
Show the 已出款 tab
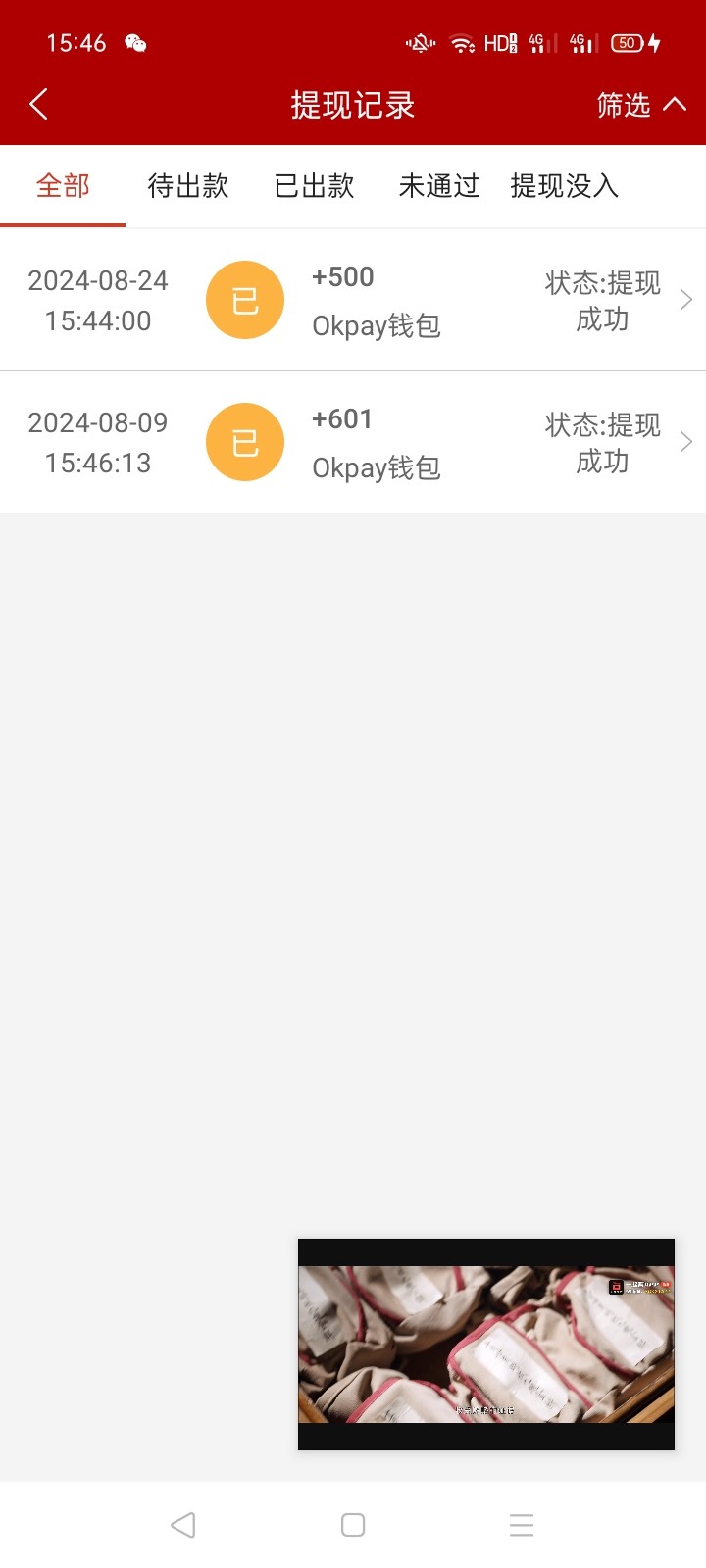click(x=314, y=186)
